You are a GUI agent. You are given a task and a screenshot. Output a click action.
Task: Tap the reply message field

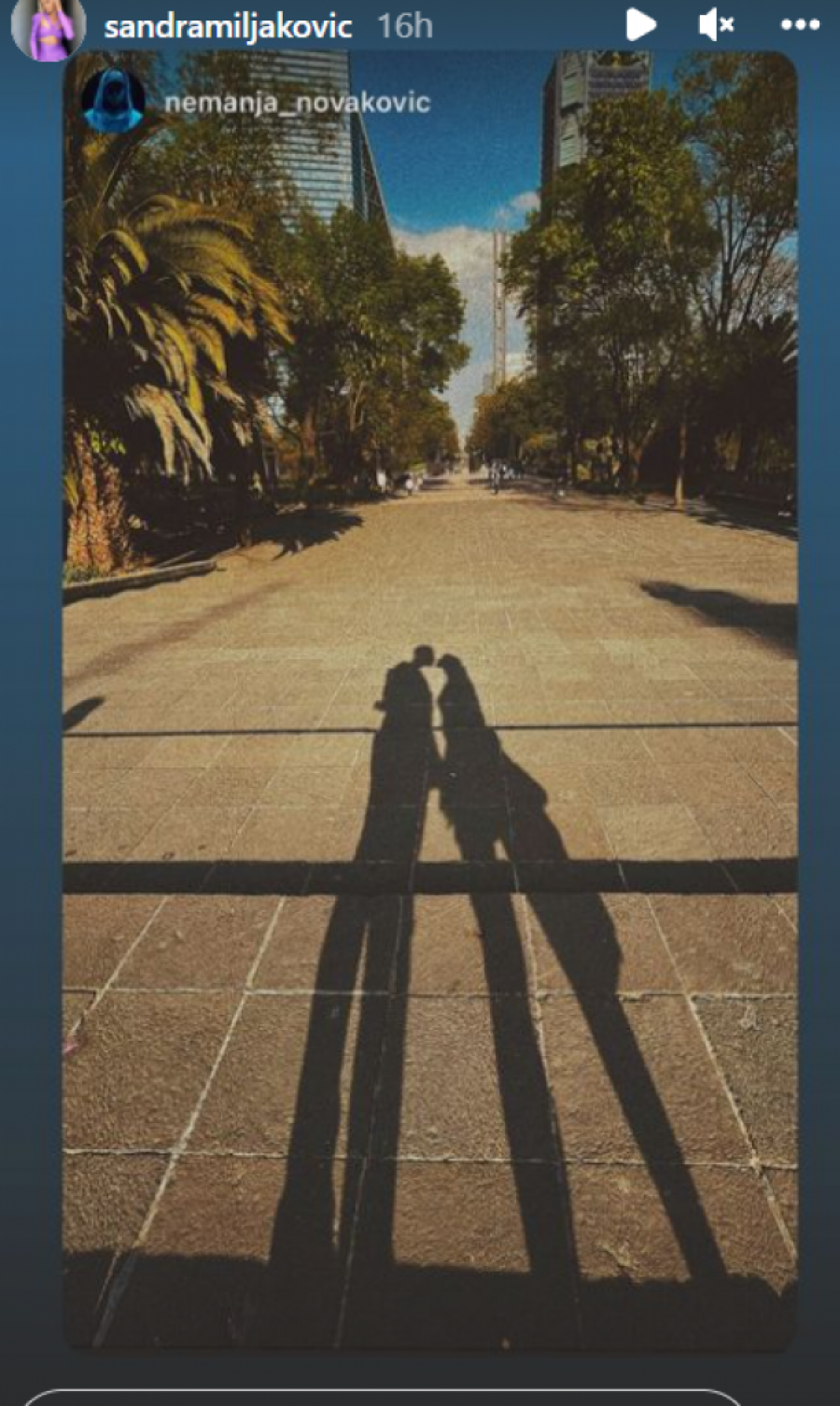point(383,1398)
